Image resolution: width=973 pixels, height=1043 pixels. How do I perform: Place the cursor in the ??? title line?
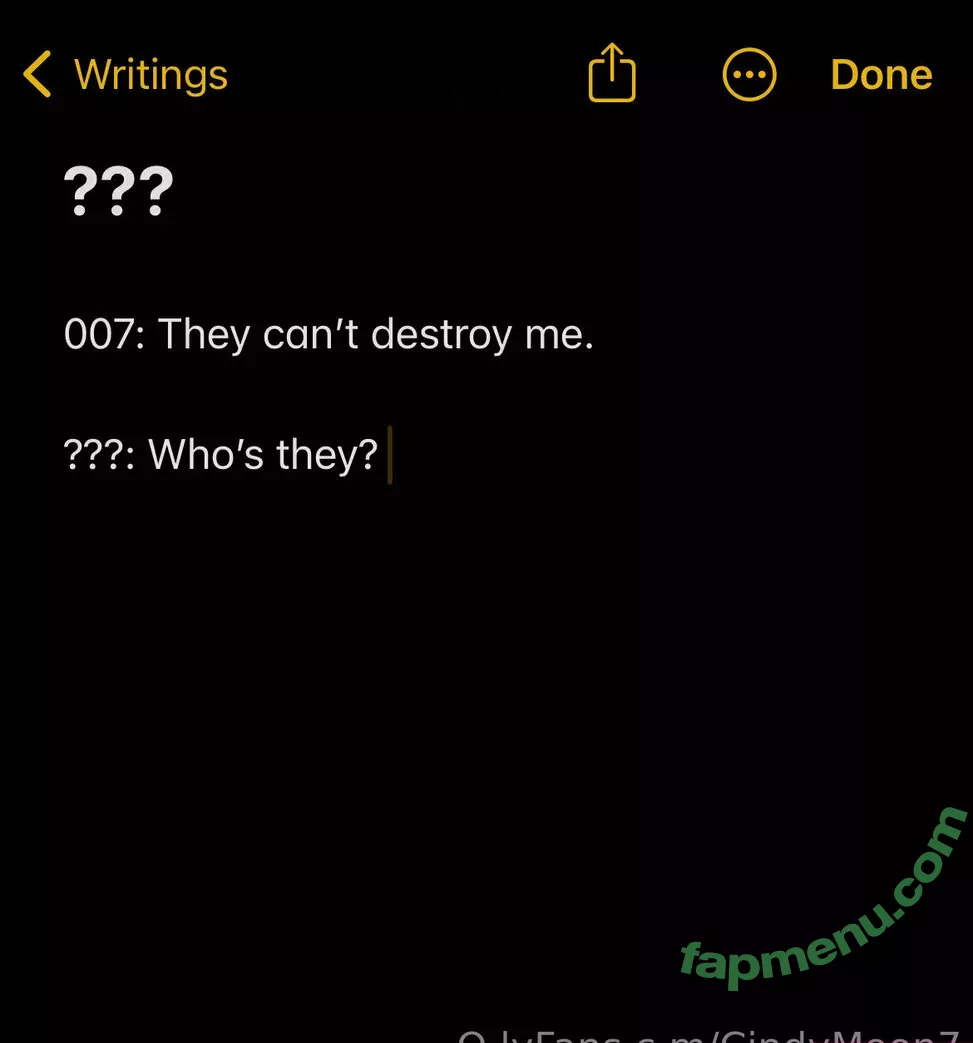click(x=119, y=192)
